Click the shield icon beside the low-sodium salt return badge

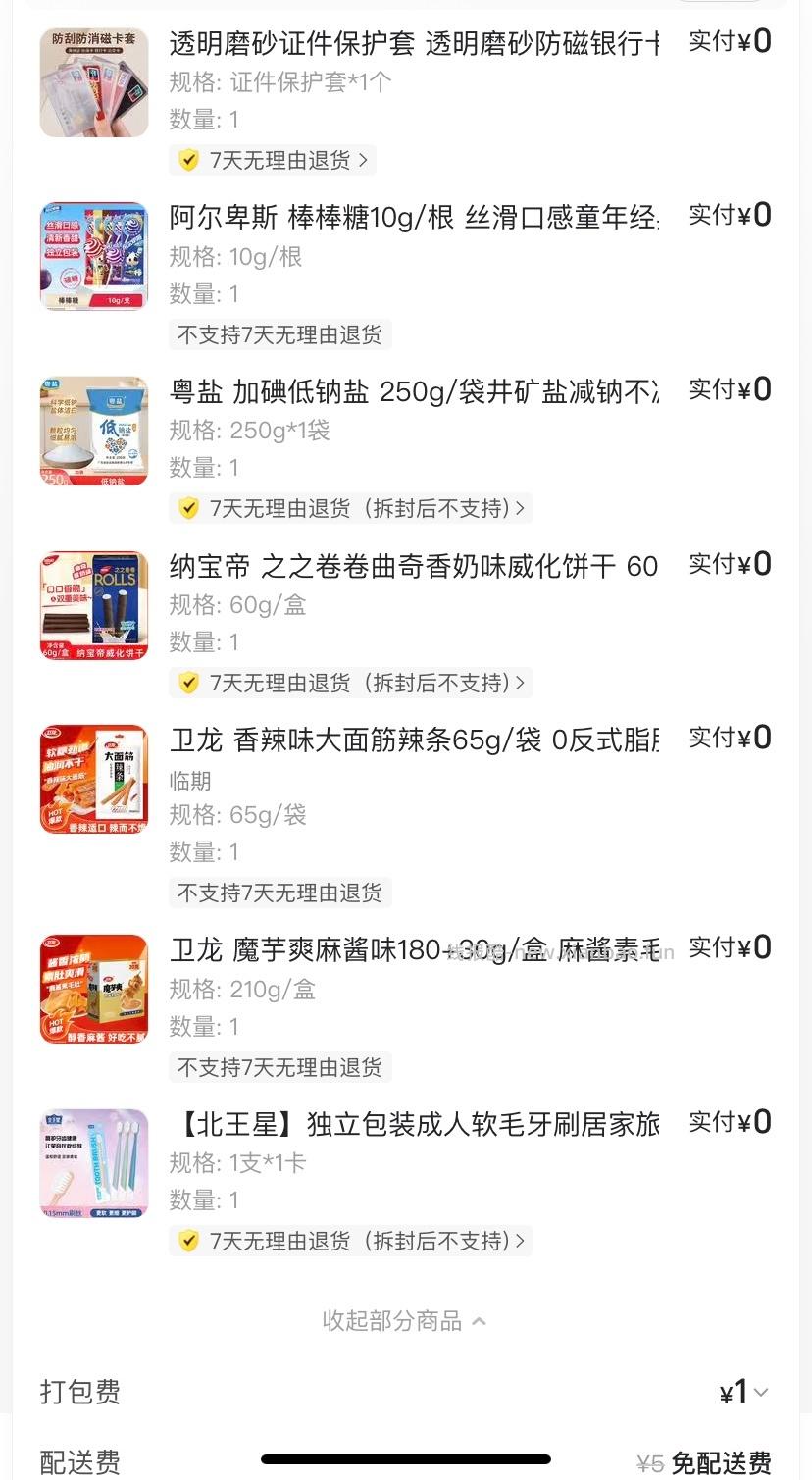(189, 508)
